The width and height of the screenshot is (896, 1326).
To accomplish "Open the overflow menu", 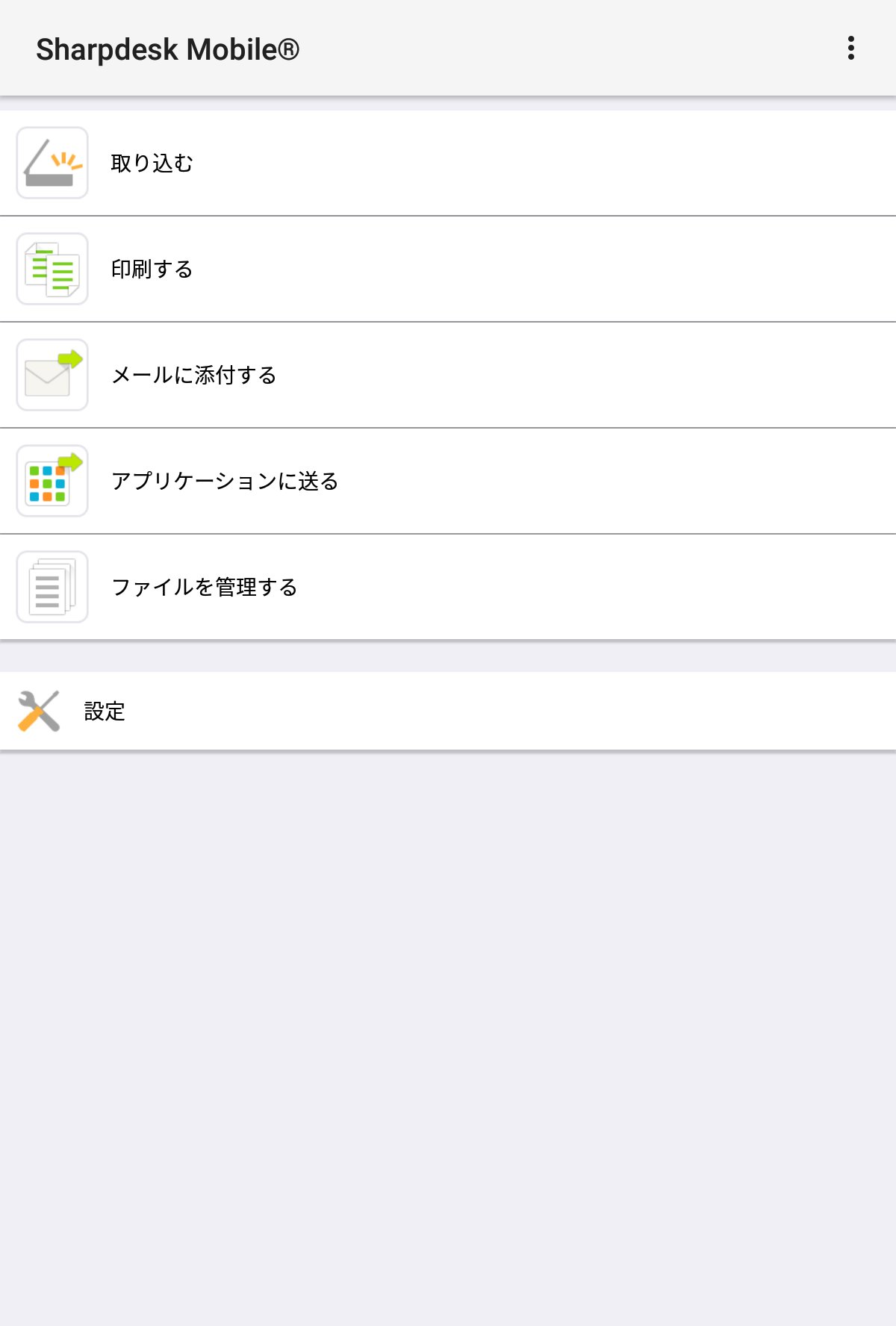I will pyautogui.click(x=850, y=49).
